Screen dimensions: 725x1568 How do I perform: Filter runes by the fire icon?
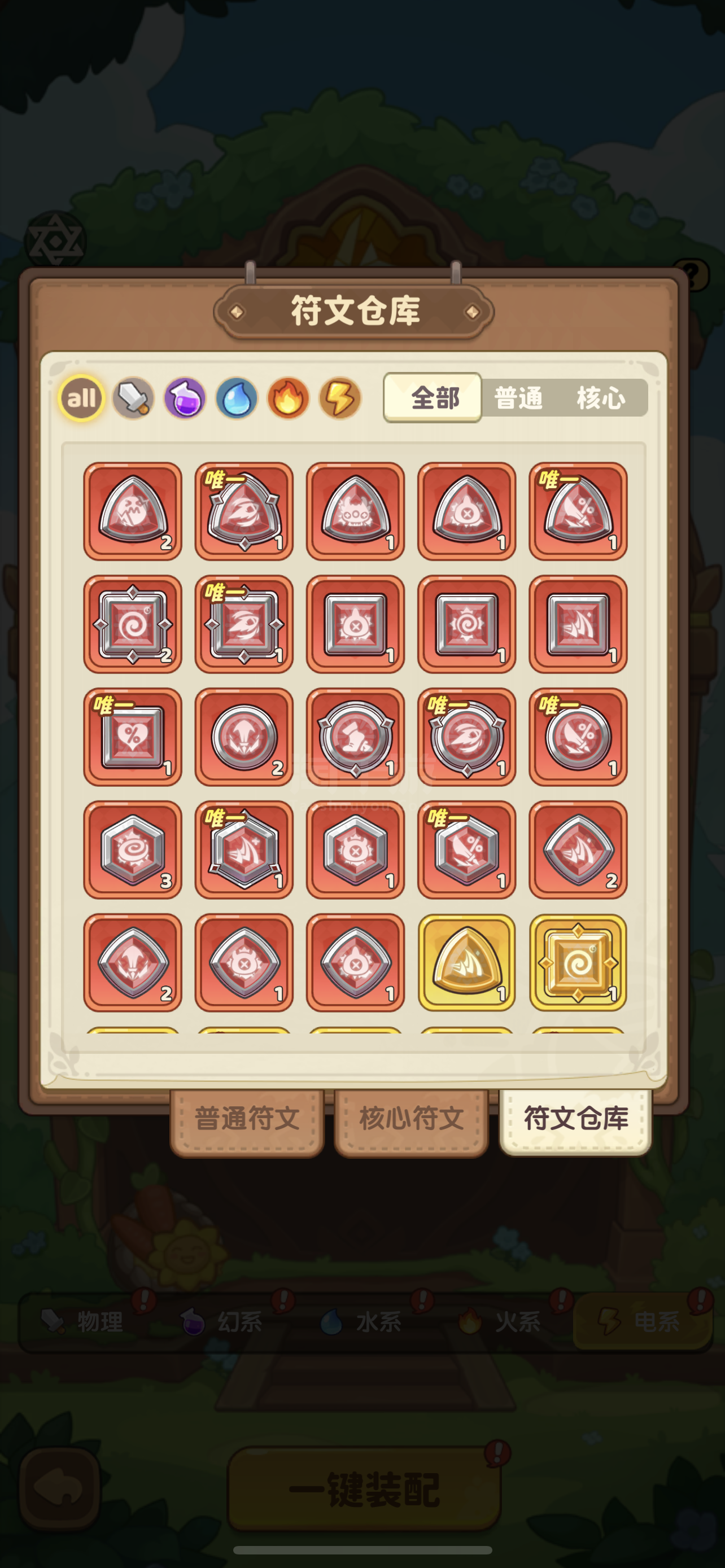coord(289,398)
